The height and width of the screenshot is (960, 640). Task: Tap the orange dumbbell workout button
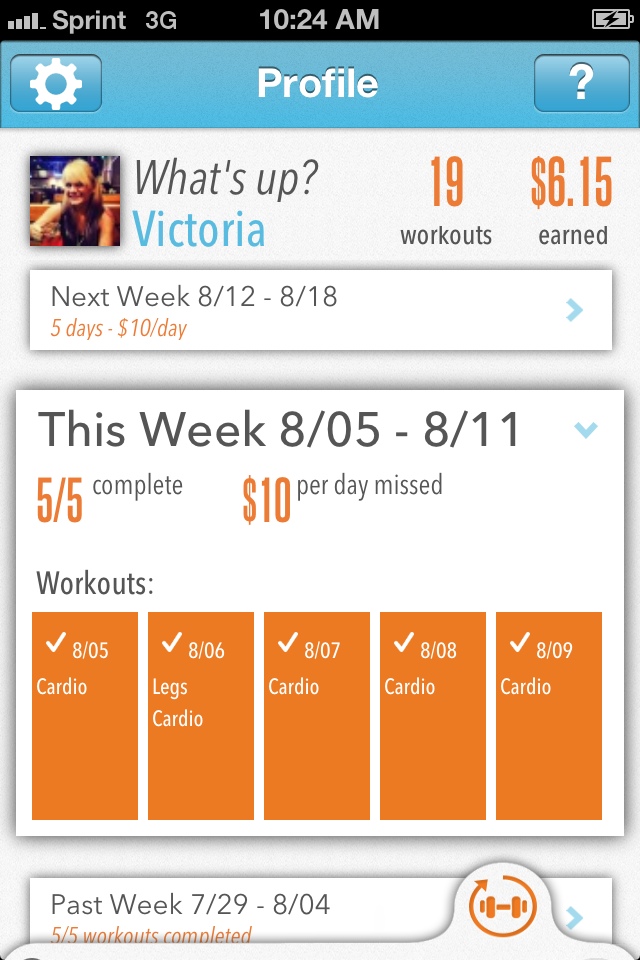pyautogui.click(x=503, y=907)
